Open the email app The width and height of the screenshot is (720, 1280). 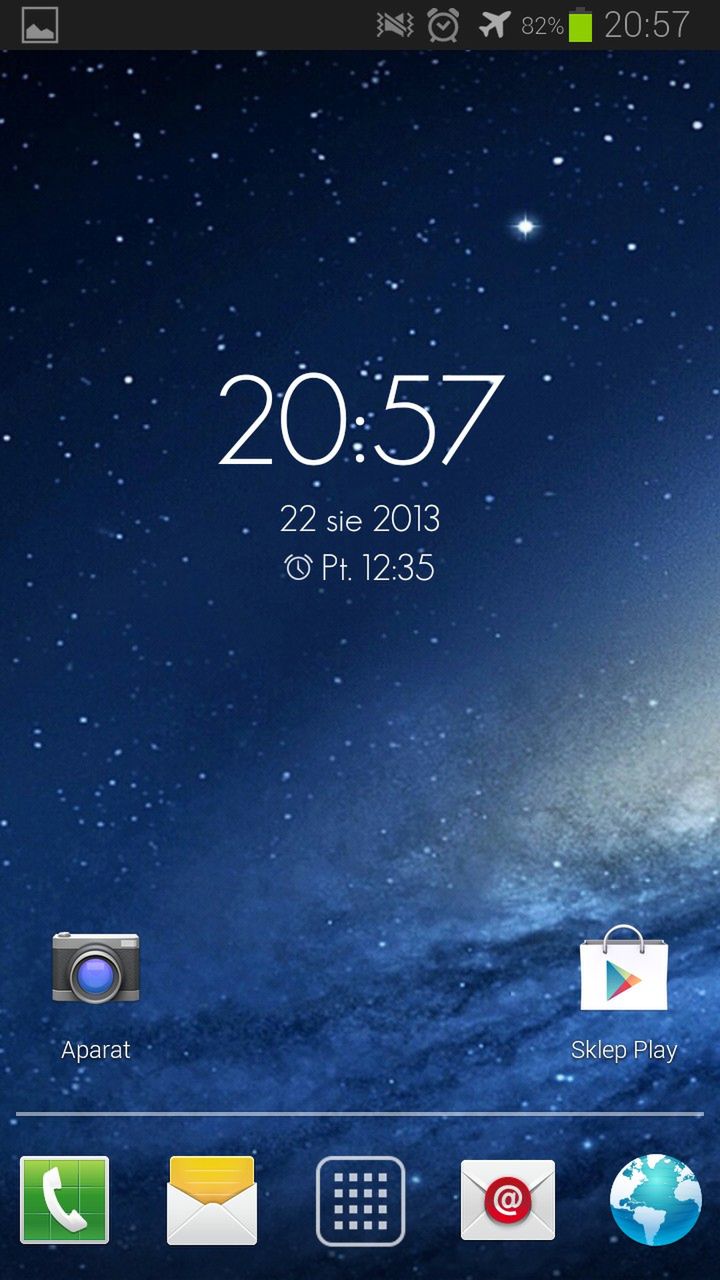click(508, 1199)
